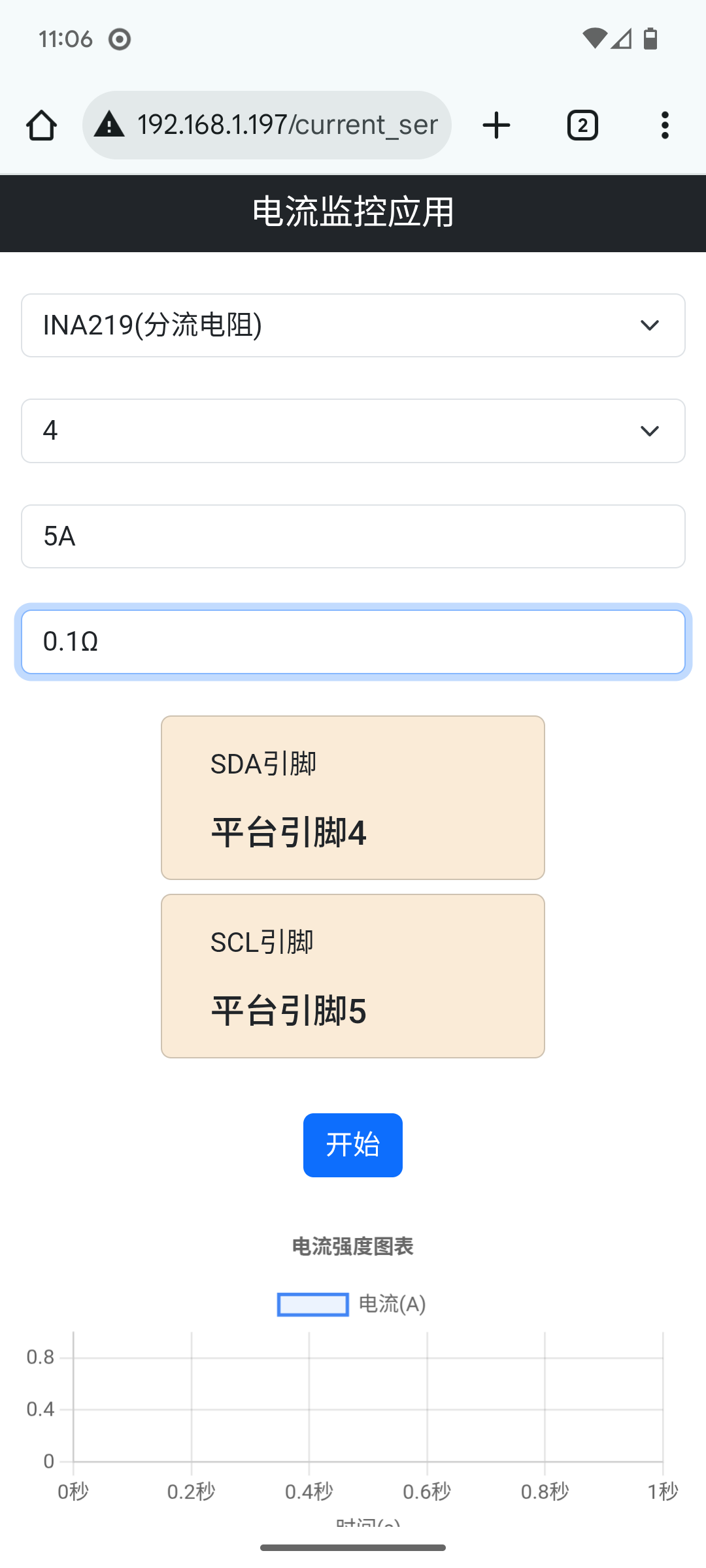The height and width of the screenshot is (1568, 706).
Task: Open a new browser tab
Action: tap(496, 125)
